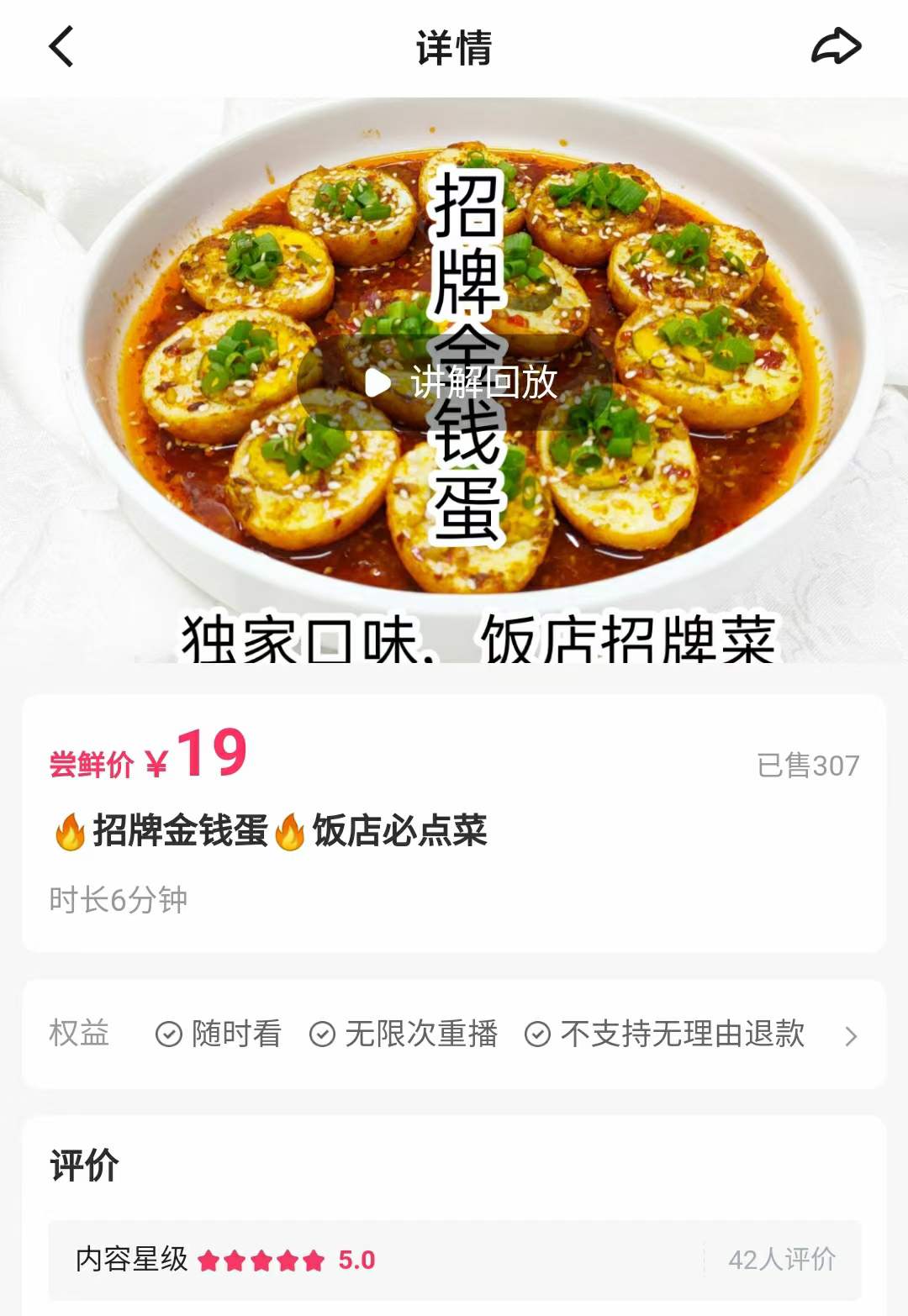
Task: Tap the back arrow at top left
Action: tap(61, 48)
